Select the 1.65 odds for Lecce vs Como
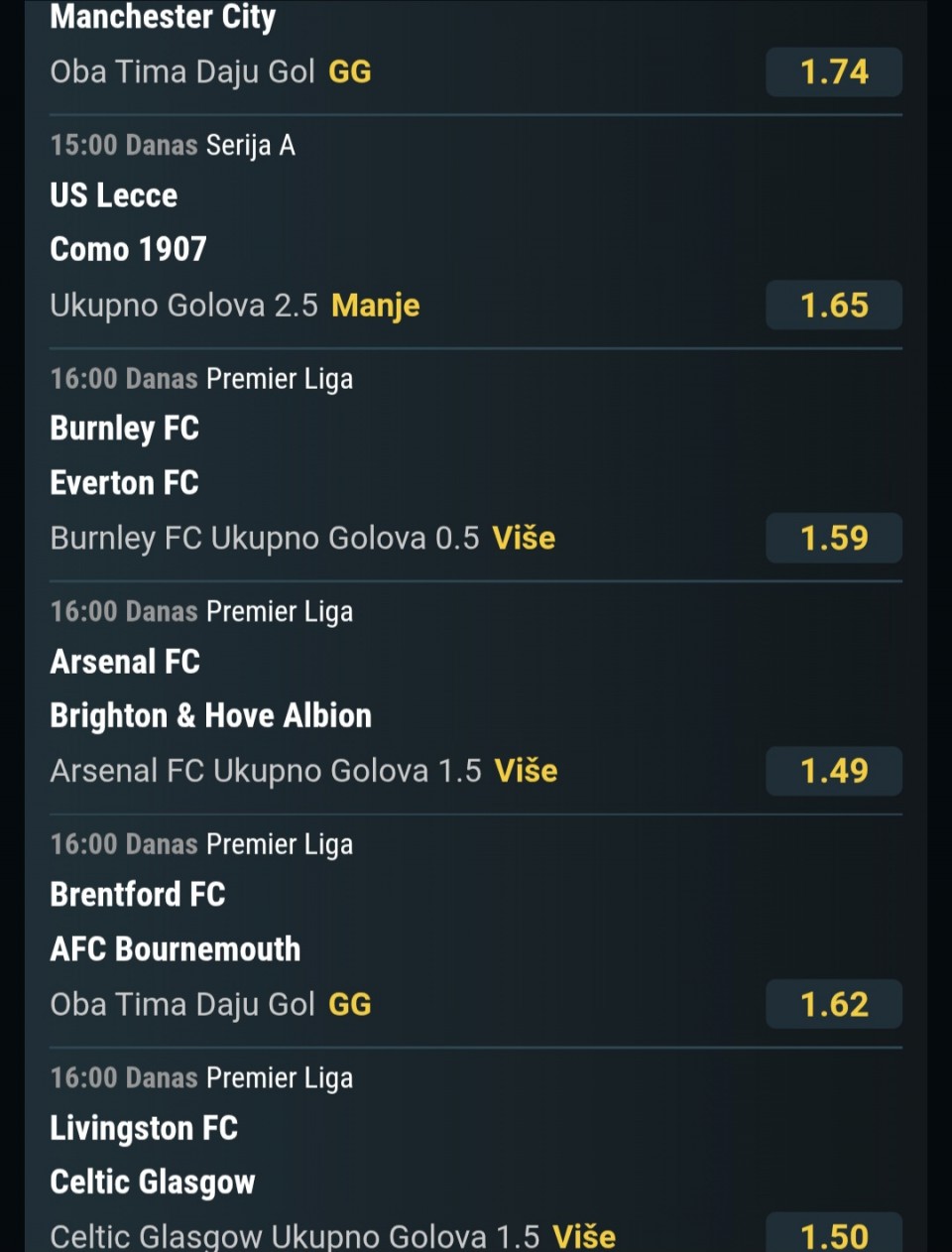Screen dimensions: 952x1252 click(x=833, y=306)
